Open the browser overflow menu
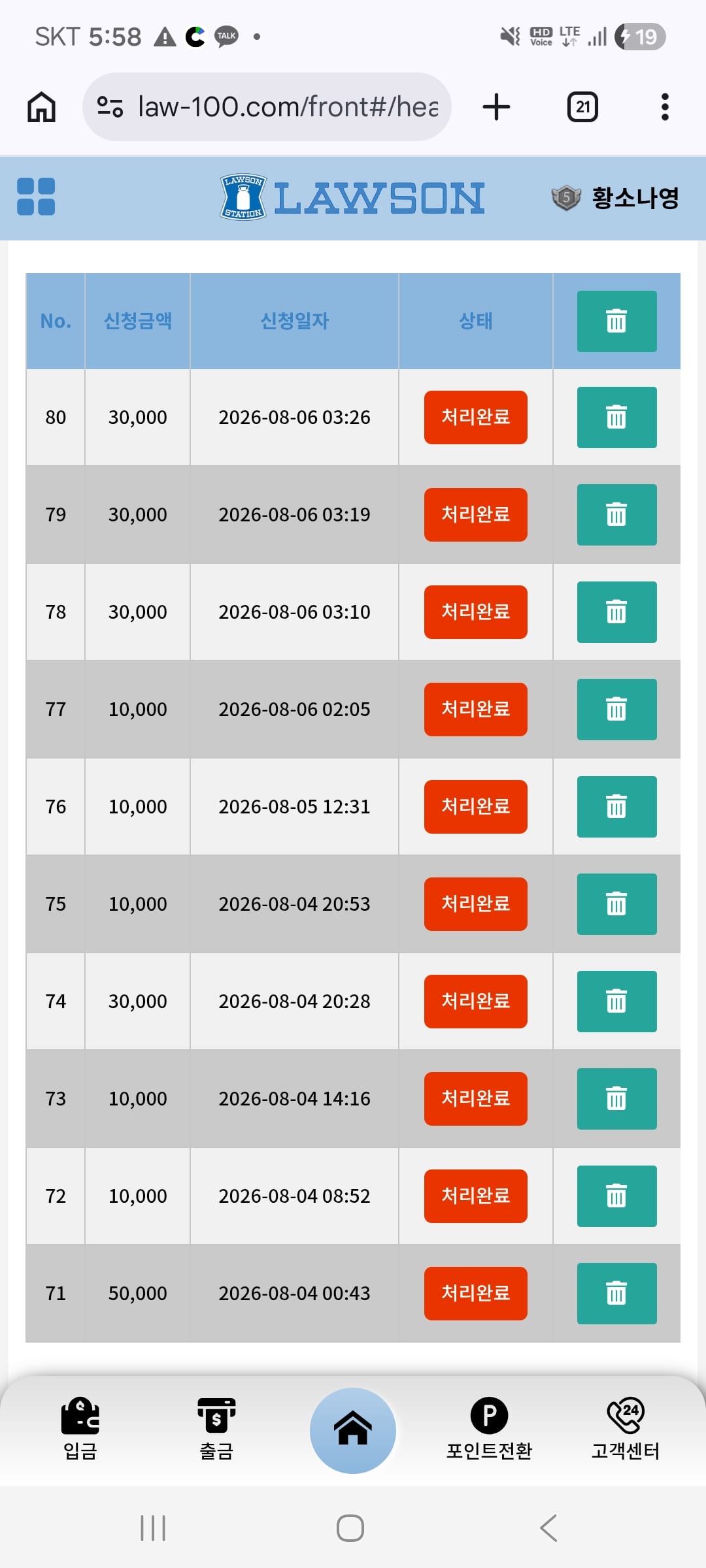 [665, 106]
